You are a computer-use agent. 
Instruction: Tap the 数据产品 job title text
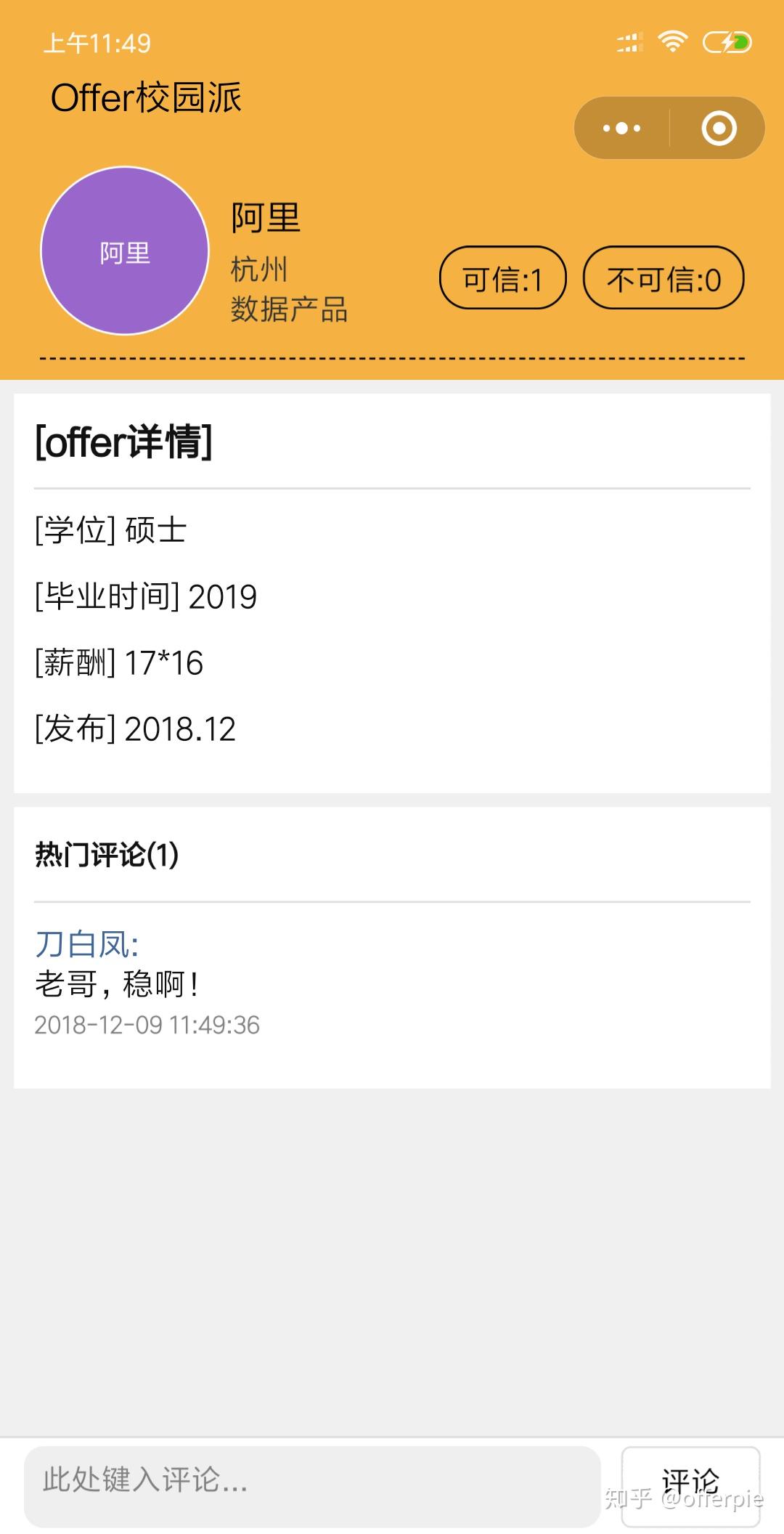tap(288, 311)
